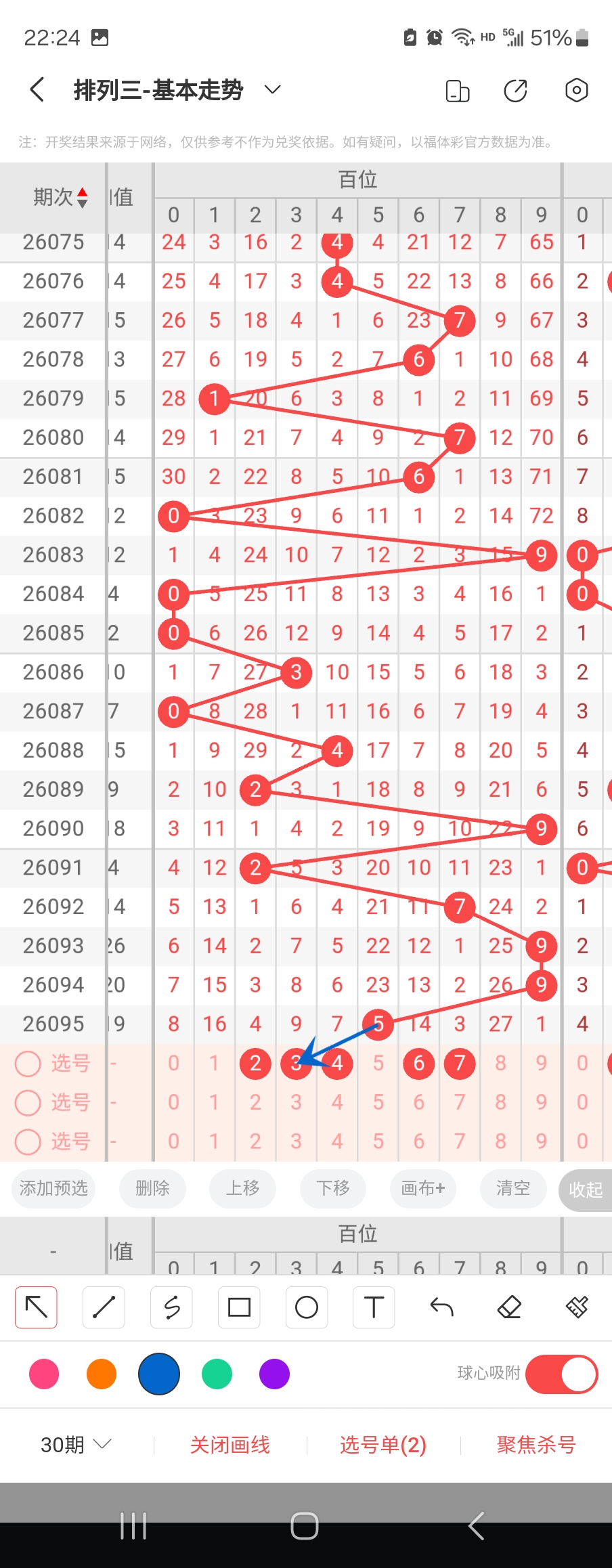
Task: Enlarge the canvas with 画布+
Action: (423, 1188)
